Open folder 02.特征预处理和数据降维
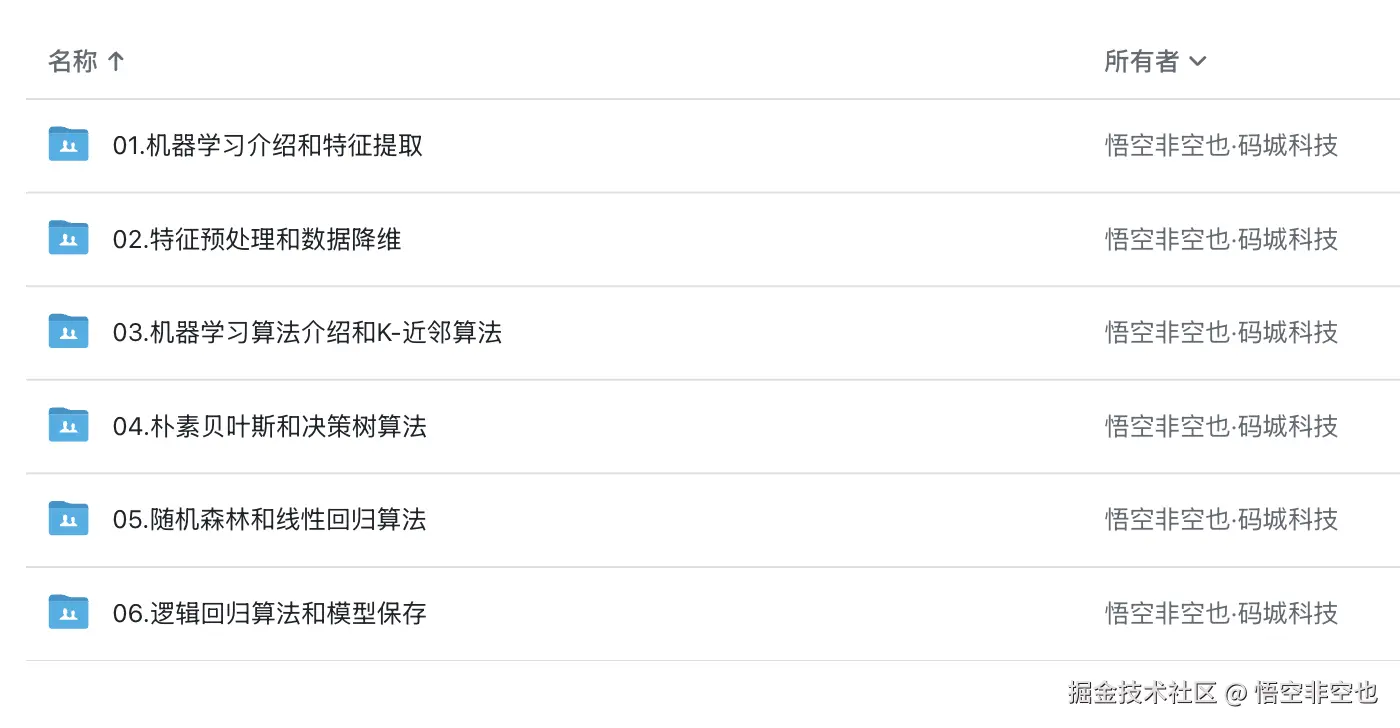1400x728 pixels. tap(256, 240)
